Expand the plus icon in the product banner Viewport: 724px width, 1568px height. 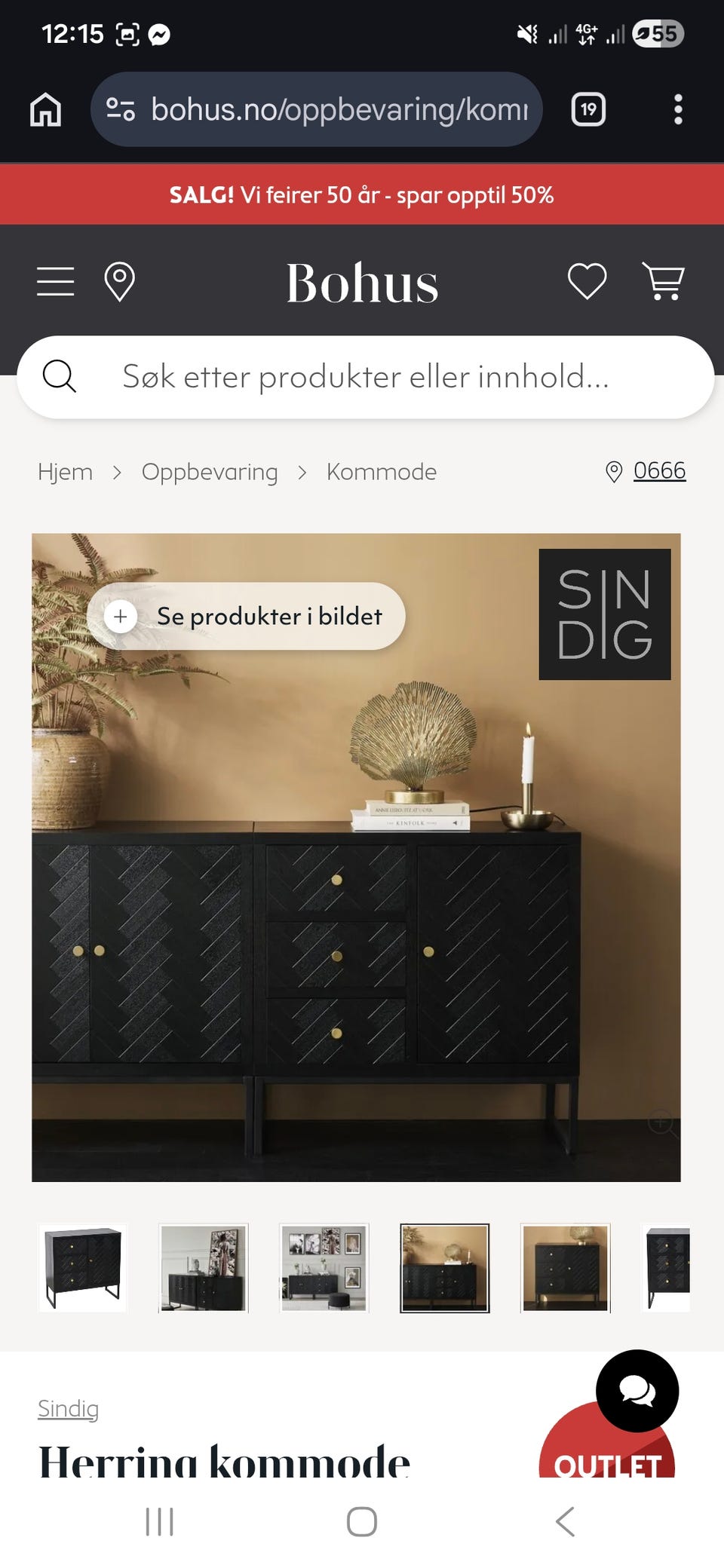[x=119, y=616]
